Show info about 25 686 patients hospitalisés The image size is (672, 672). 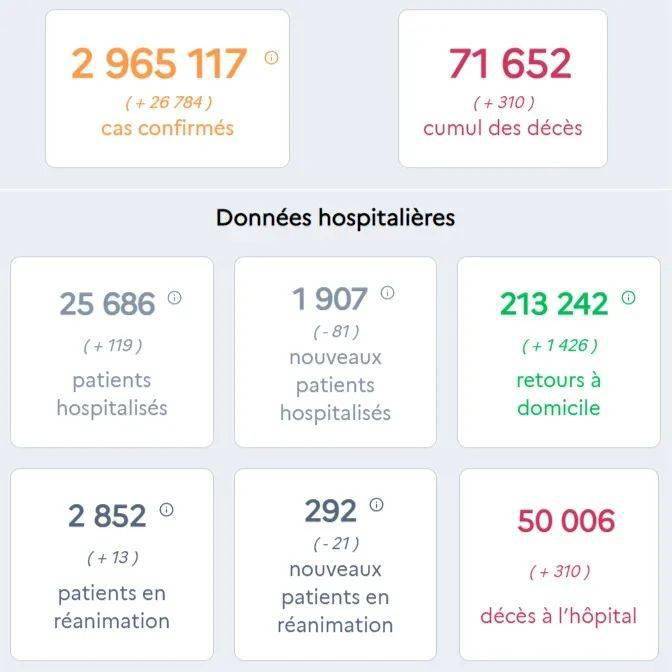coord(175,297)
